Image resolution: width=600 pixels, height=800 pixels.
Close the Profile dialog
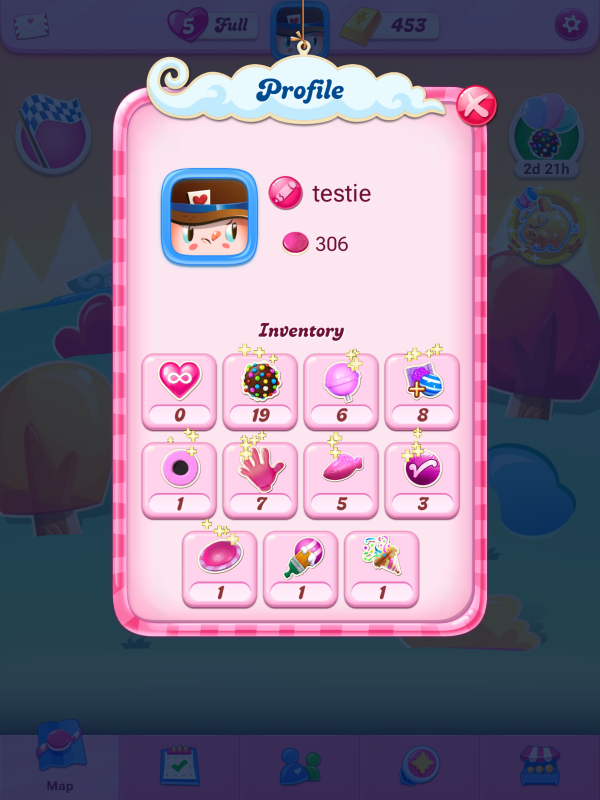[474, 104]
